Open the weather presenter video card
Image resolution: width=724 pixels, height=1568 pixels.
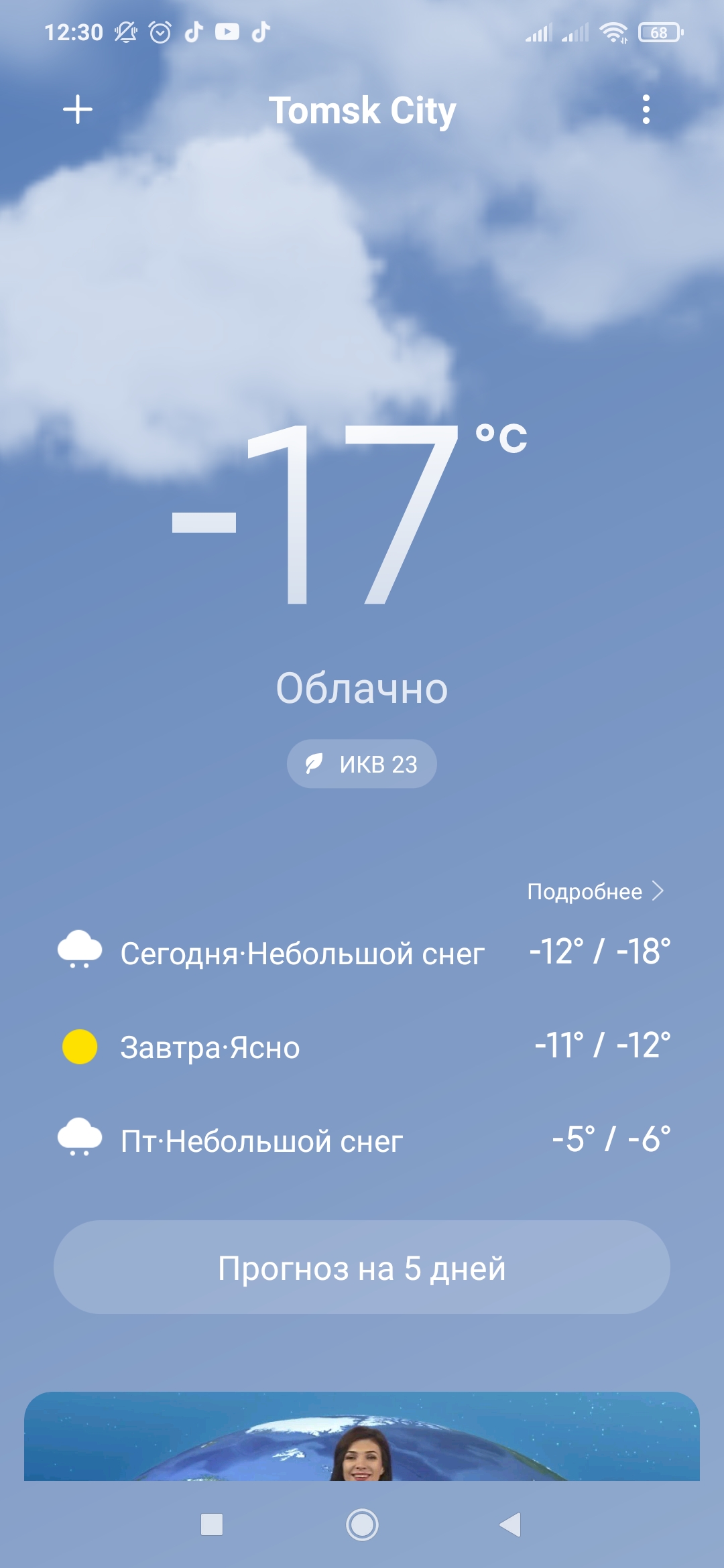point(362,1437)
